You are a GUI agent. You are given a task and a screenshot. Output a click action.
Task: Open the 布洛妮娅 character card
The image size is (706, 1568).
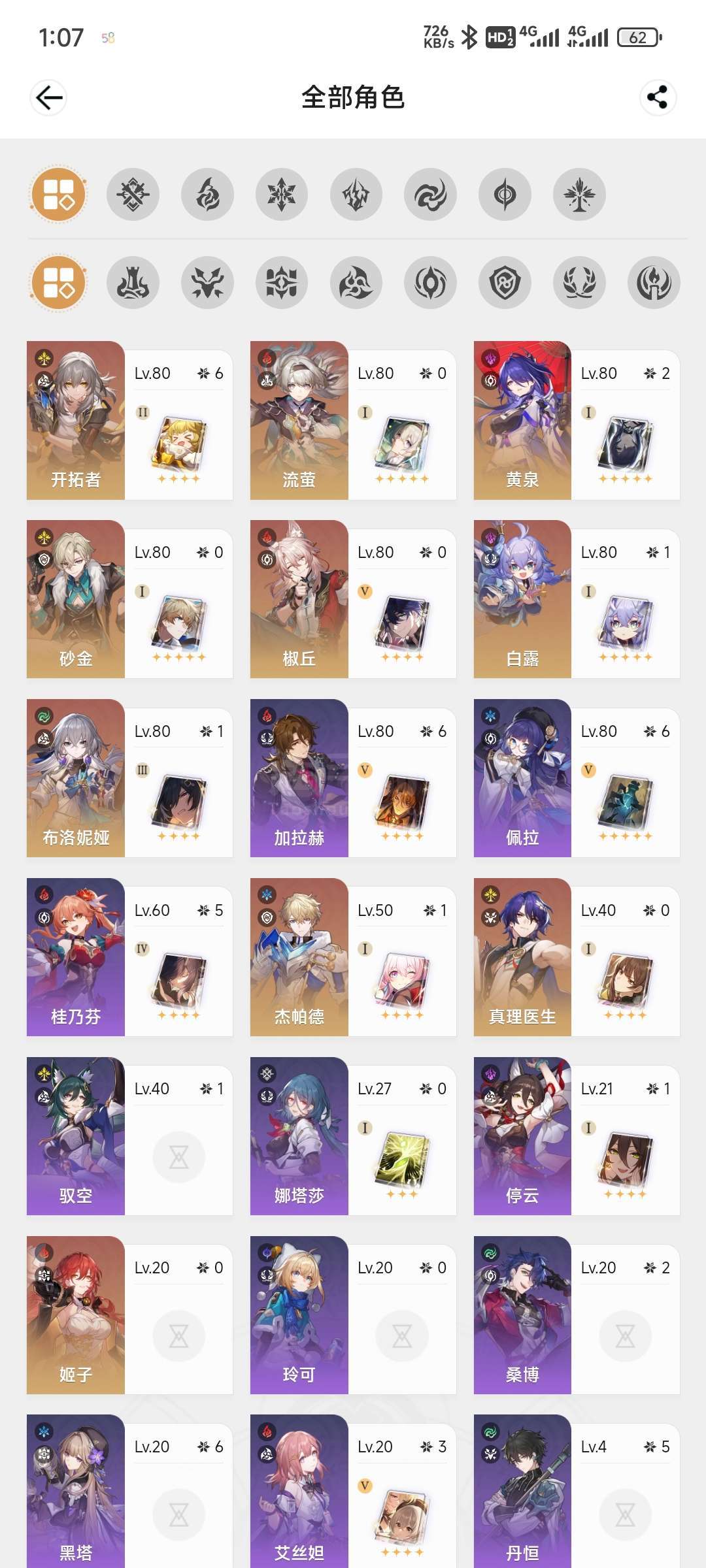(x=129, y=778)
